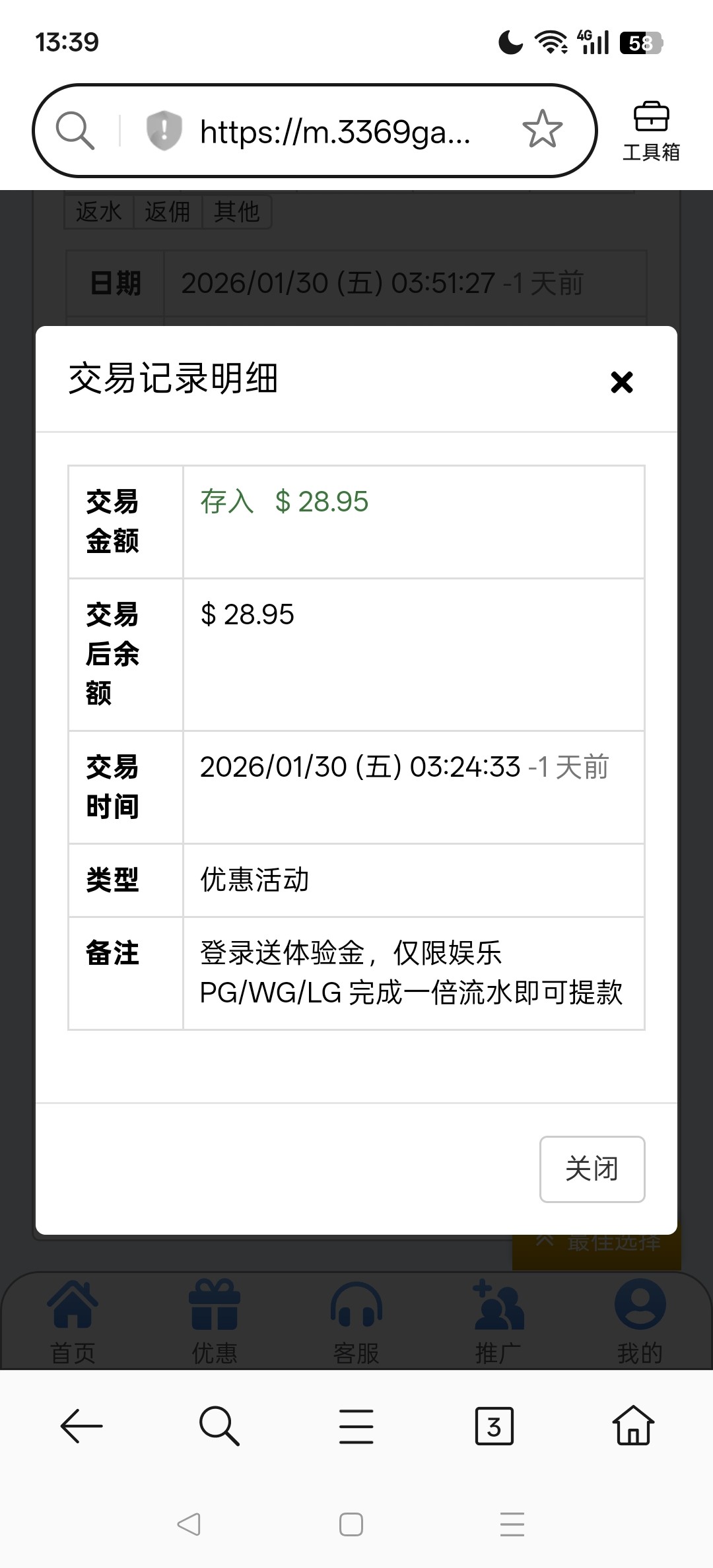Open the browser menu
Image resolution: width=713 pixels, height=1568 pixels.
pyautogui.click(x=356, y=1427)
